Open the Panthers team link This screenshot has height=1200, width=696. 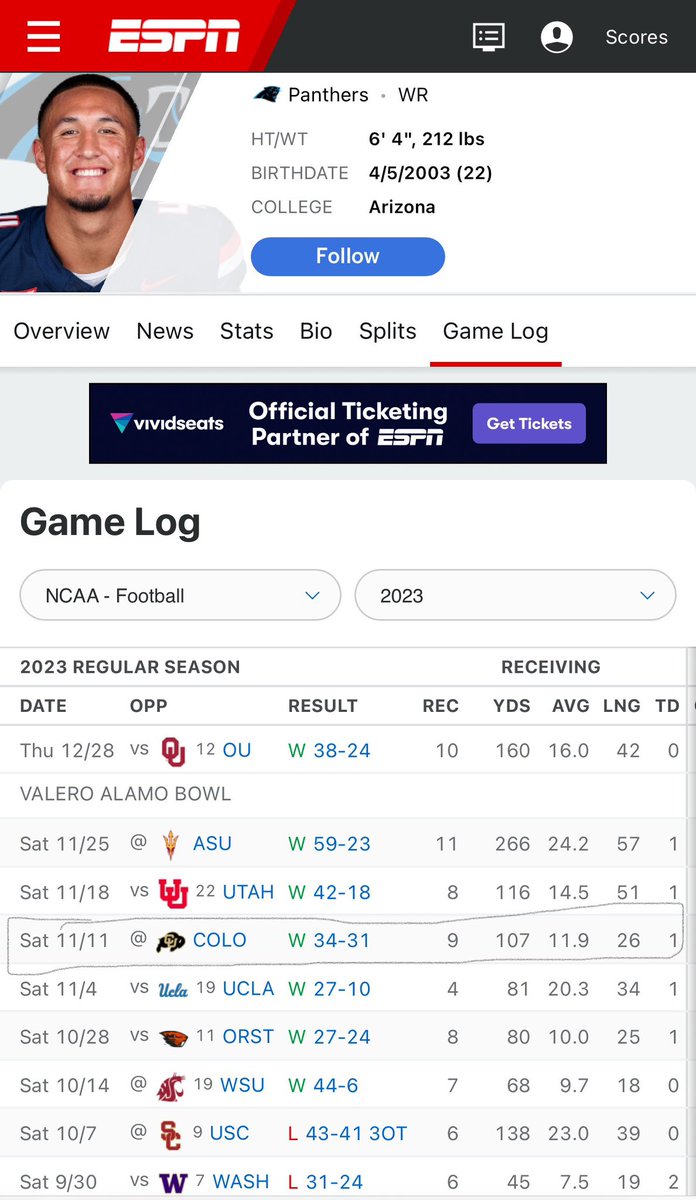(328, 95)
